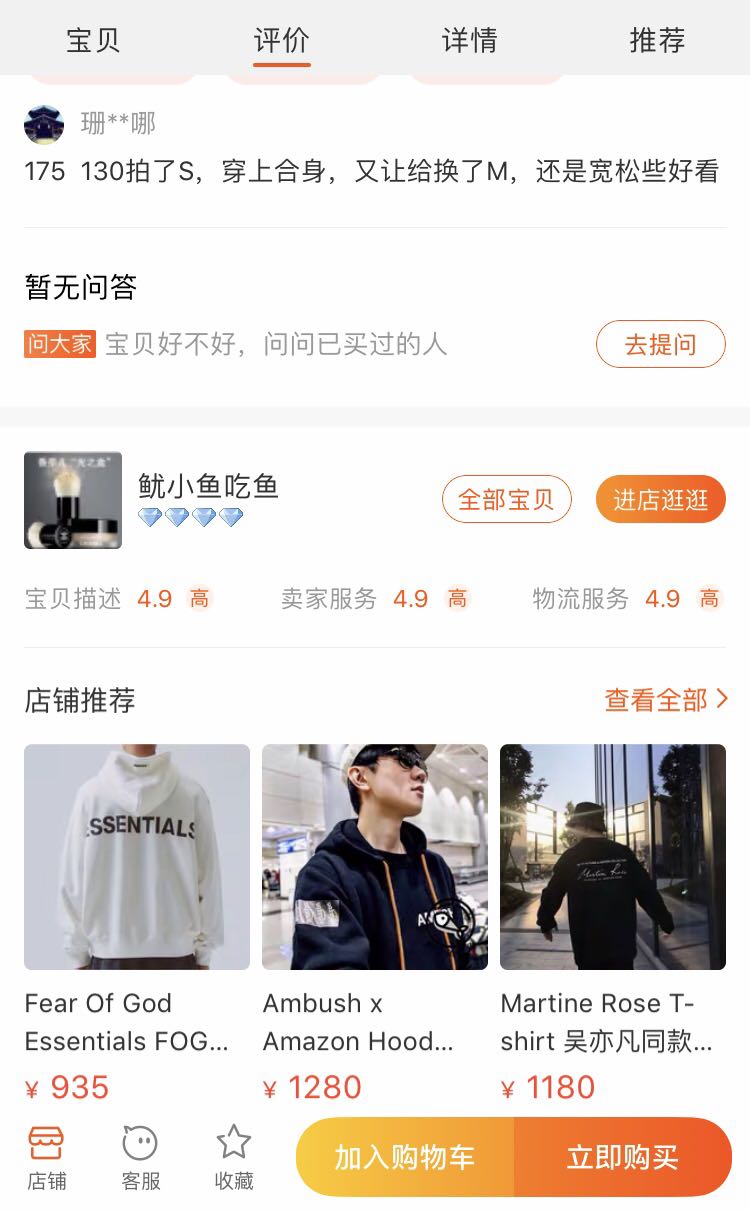Select the 评价 tab
This screenshot has width=750, height=1211.
281,40
